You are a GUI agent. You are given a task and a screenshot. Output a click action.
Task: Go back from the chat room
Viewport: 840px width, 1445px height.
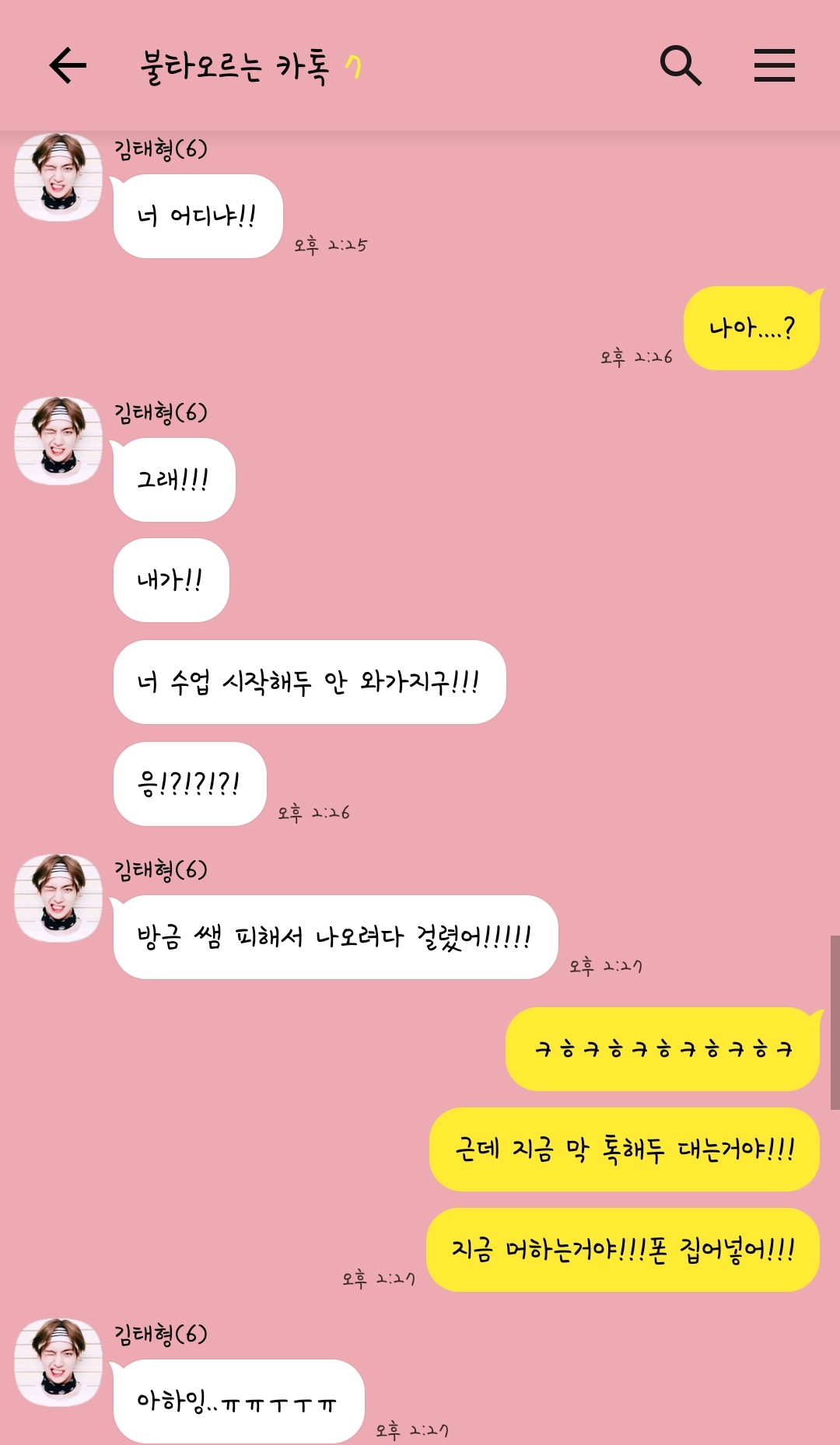click(68, 65)
